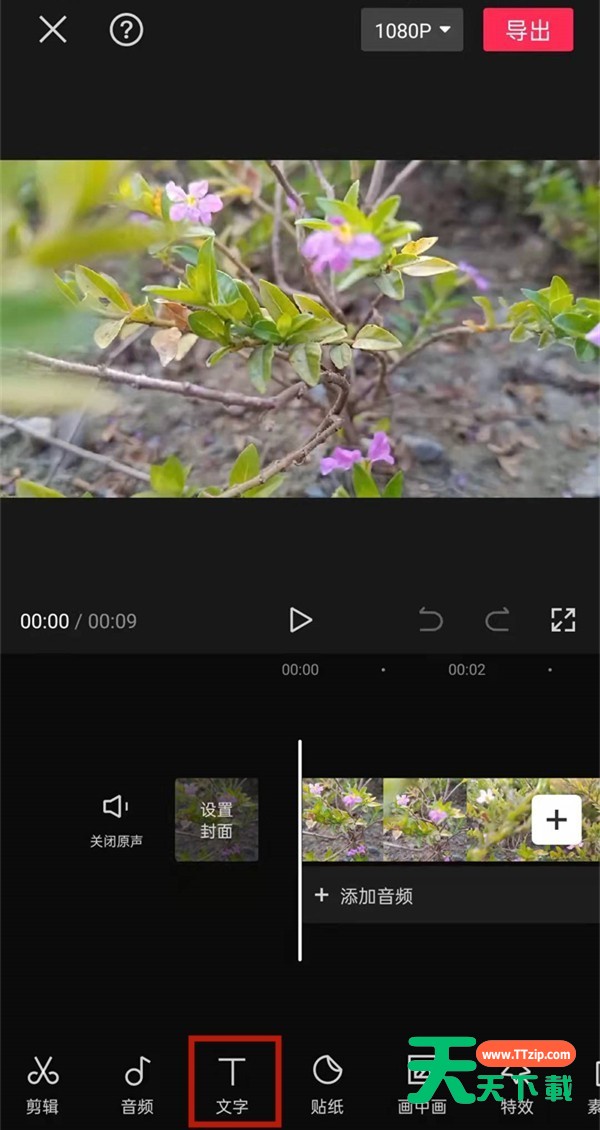
Task: Open 设置封面 cover settings
Action: click(216, 820)
